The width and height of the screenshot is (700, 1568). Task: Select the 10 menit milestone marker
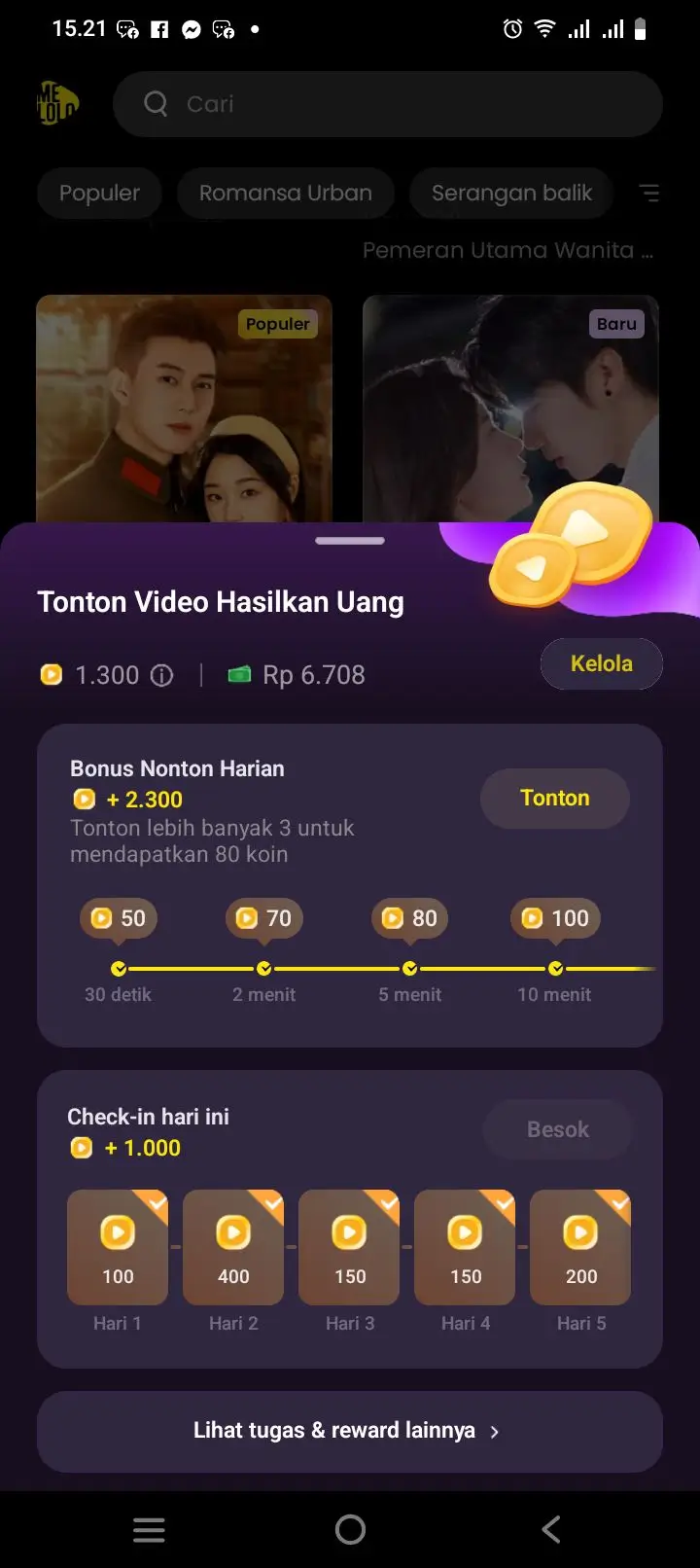(x=555, y=969)
